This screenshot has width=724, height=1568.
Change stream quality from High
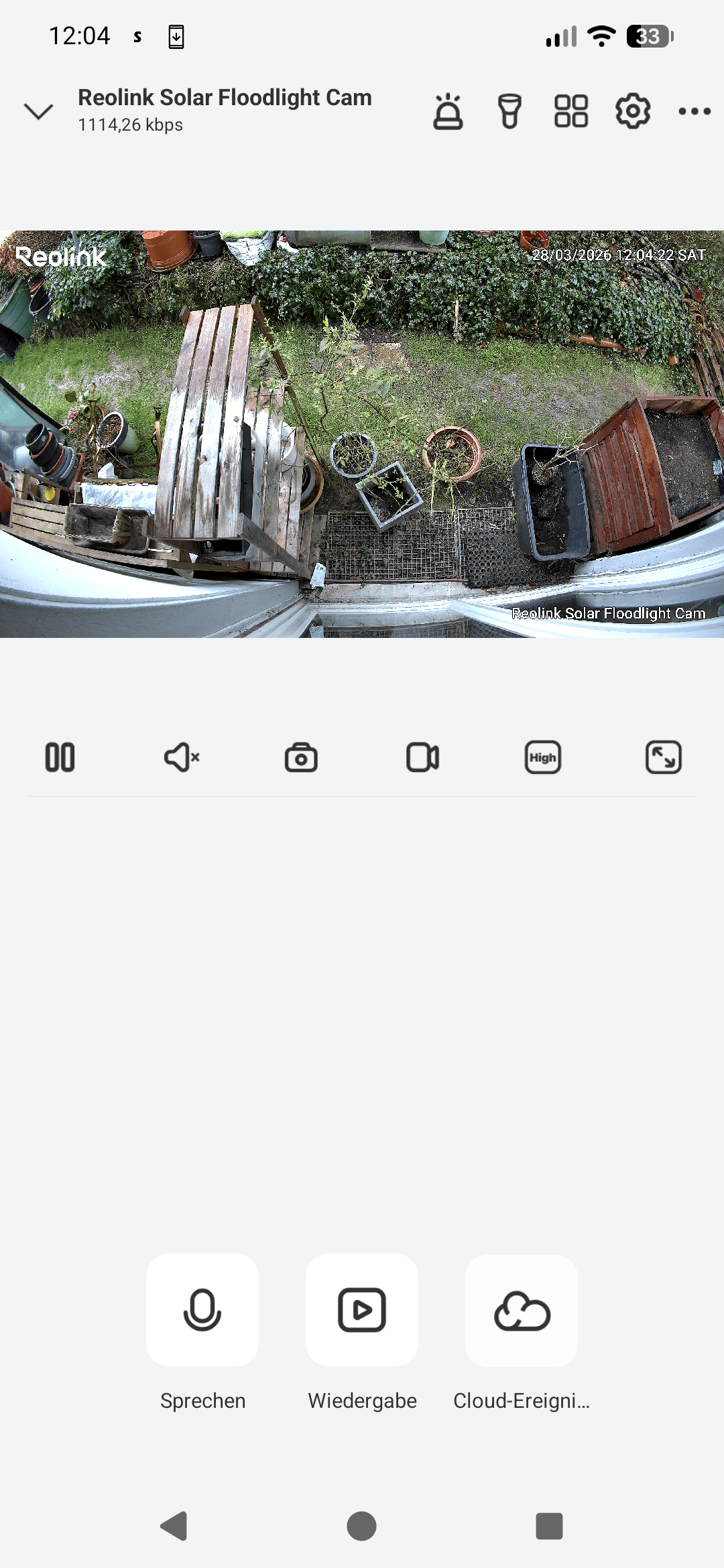tap(542, 758)
